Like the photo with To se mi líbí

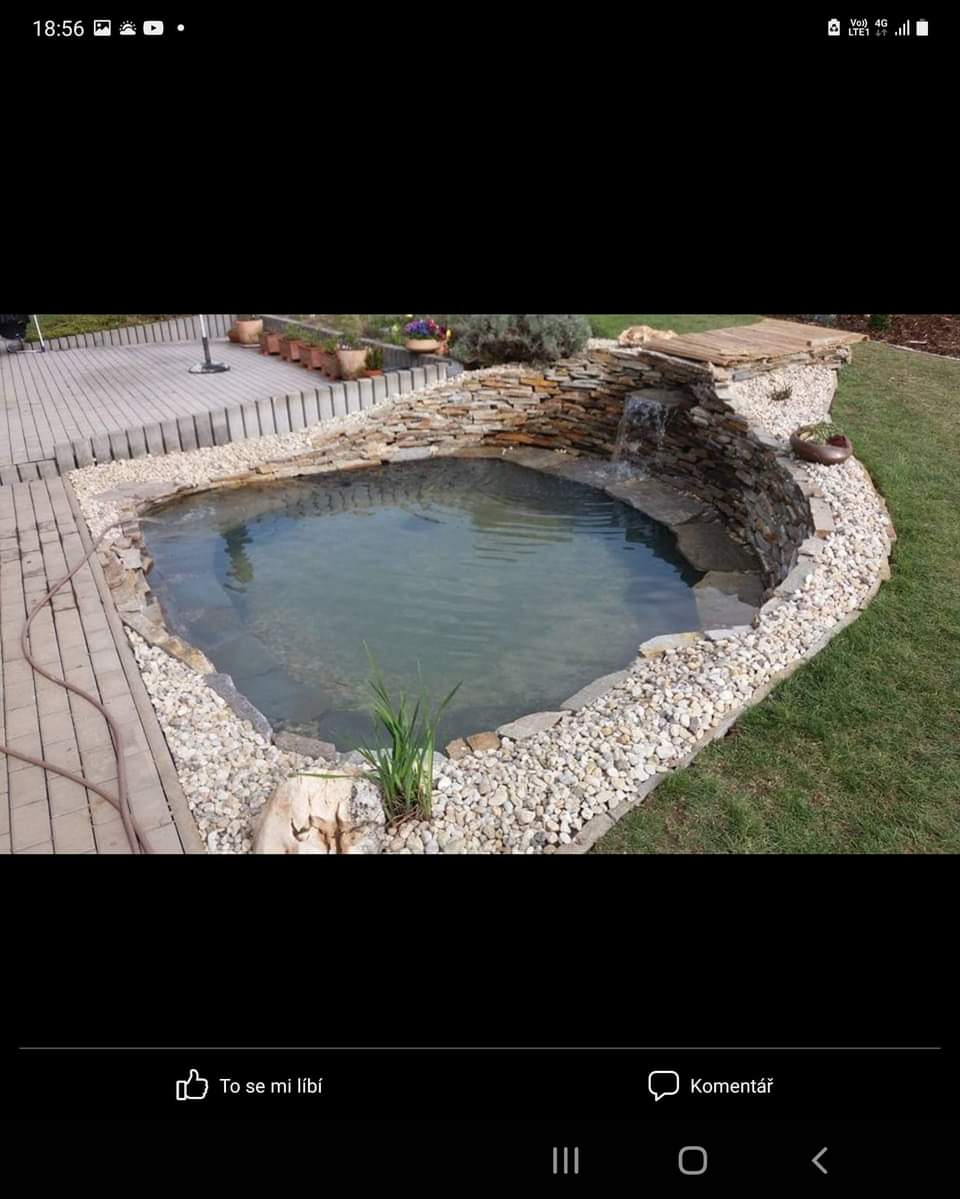(x=250, y=1085)
